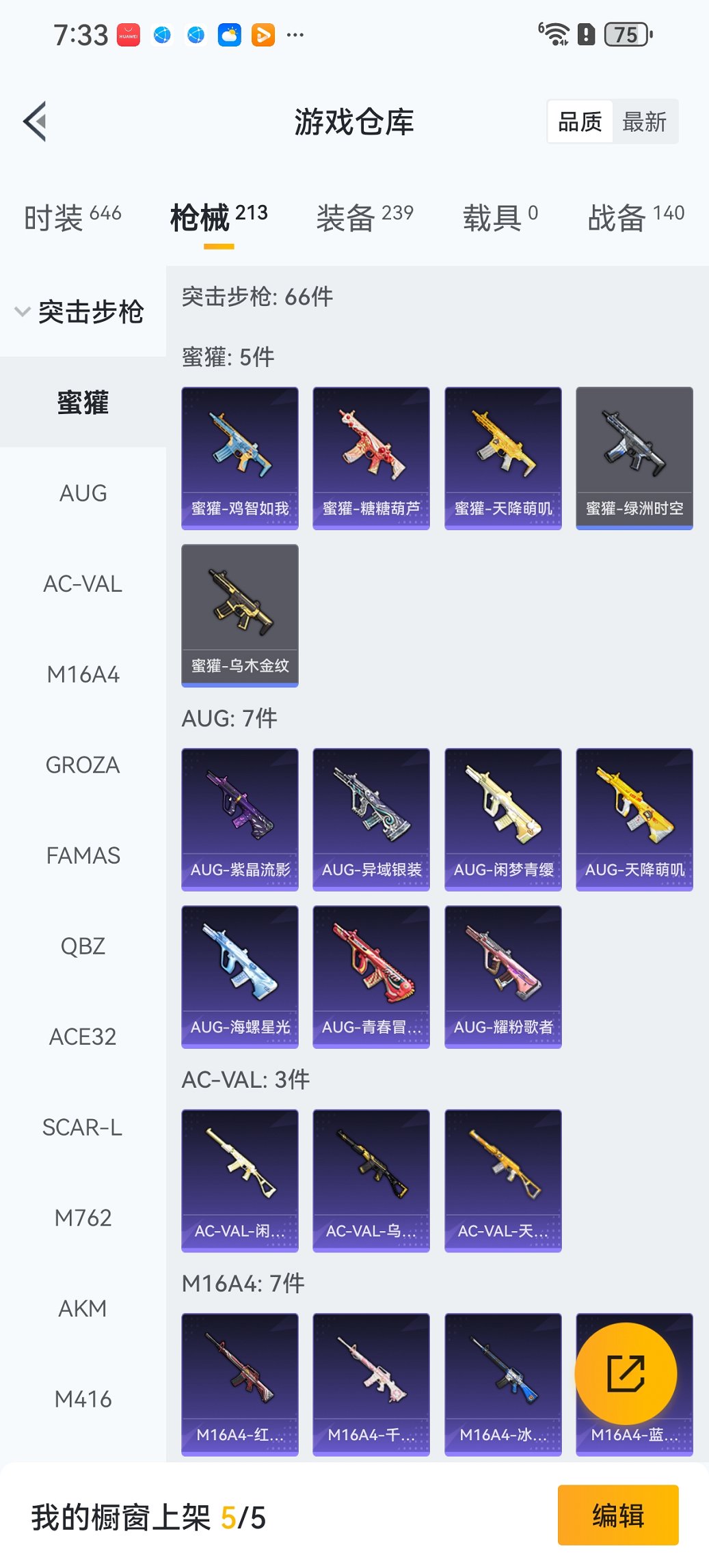Open the 装备 tab
This screenshot has height=1568, width=709.
(364, 217)
